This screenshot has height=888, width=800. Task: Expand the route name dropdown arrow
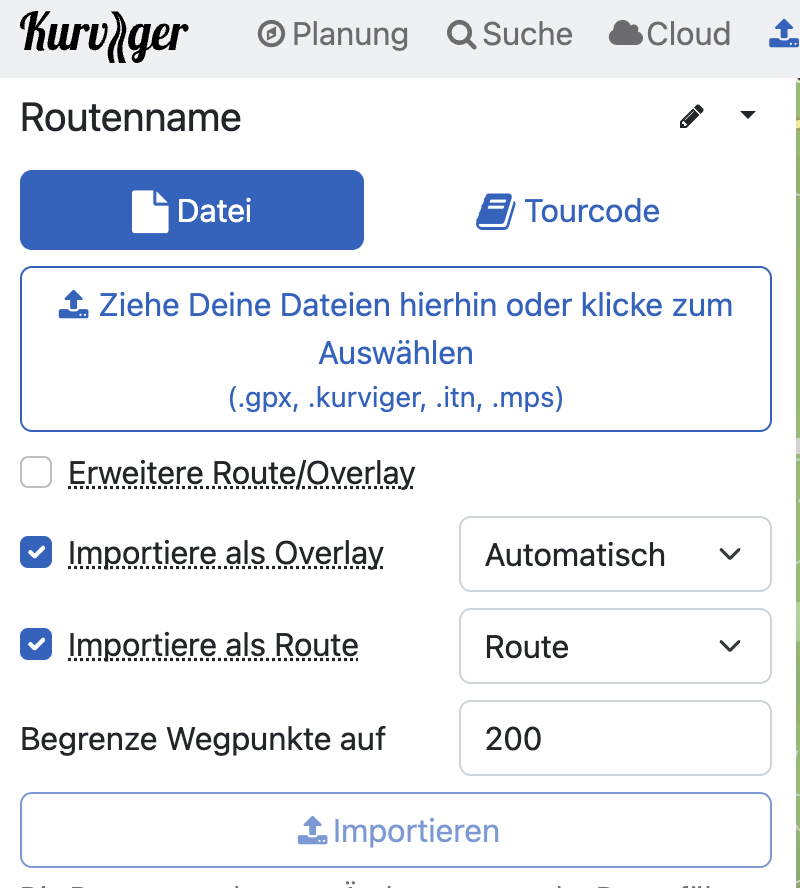click(x=747, y=116)
